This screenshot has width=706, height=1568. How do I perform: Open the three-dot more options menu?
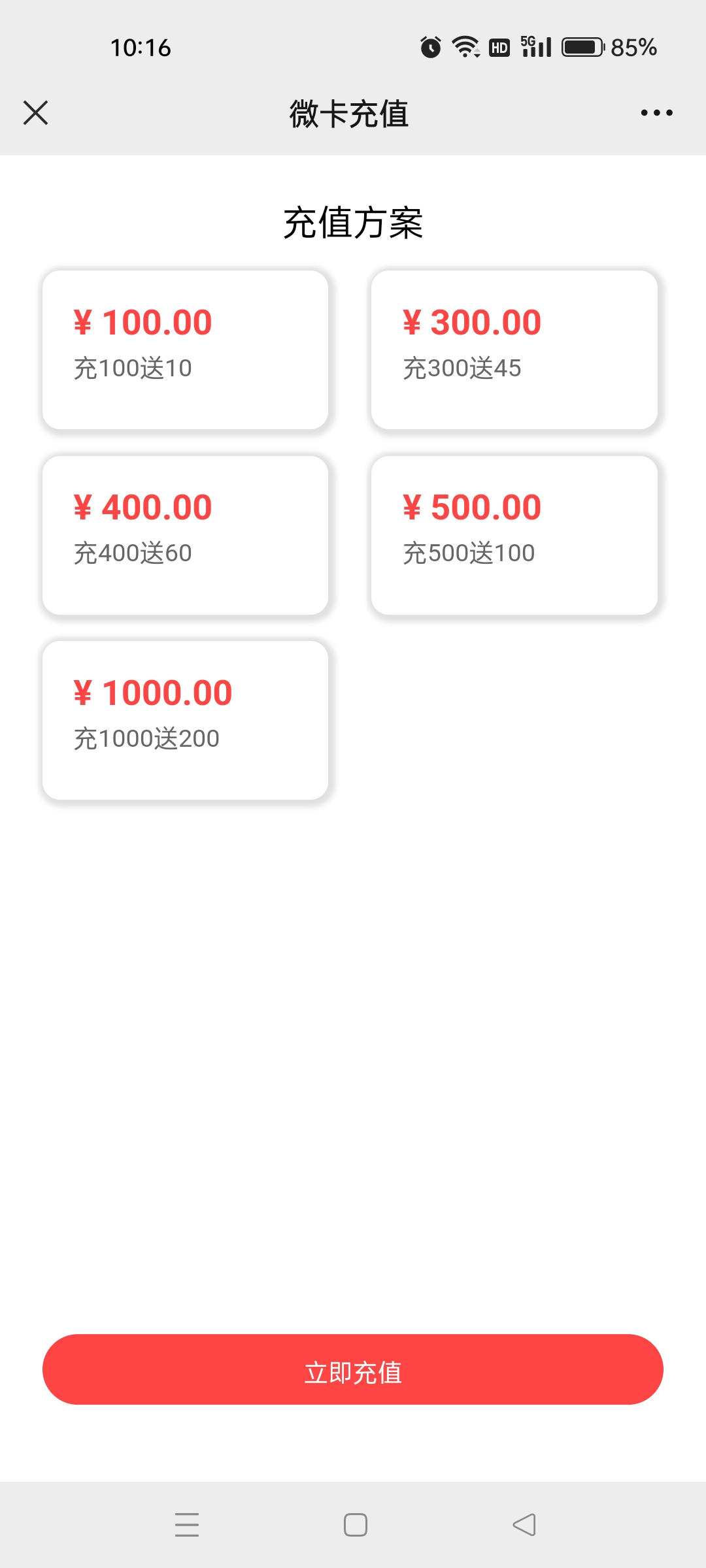[656, 113]
